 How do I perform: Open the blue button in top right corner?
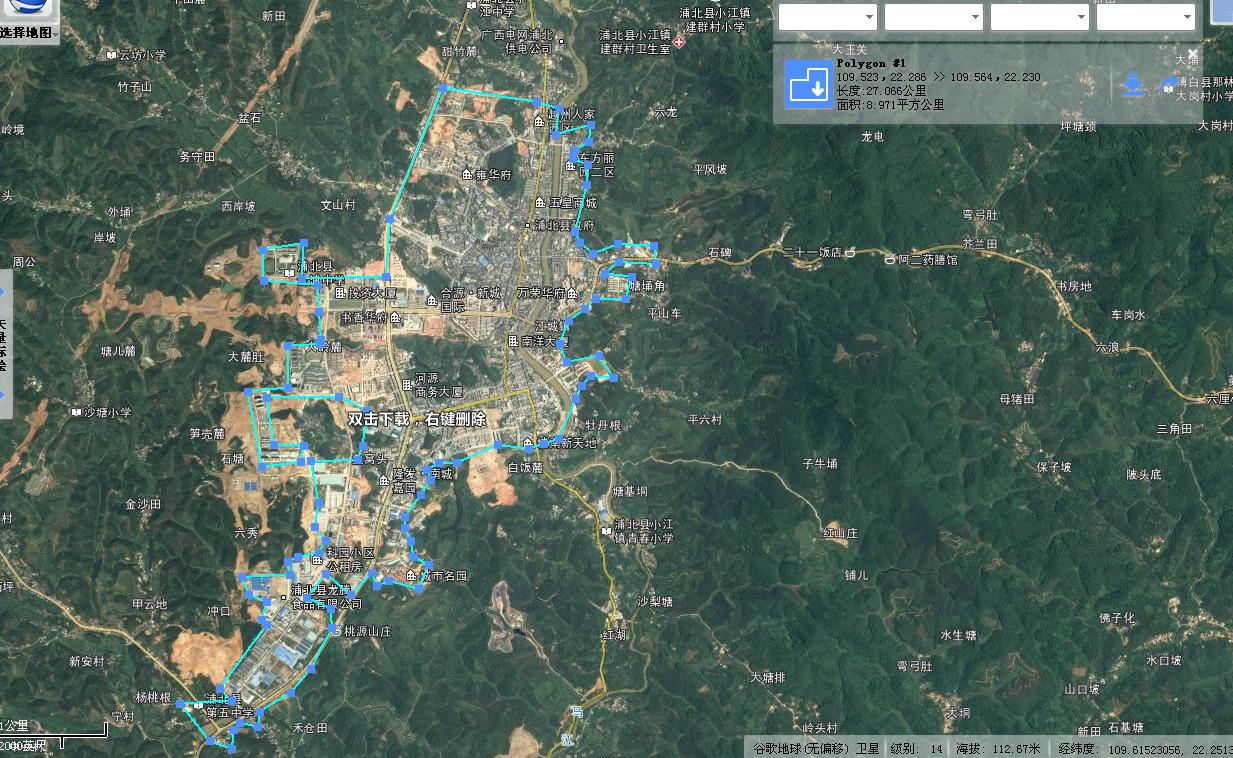click(1222, 11)
